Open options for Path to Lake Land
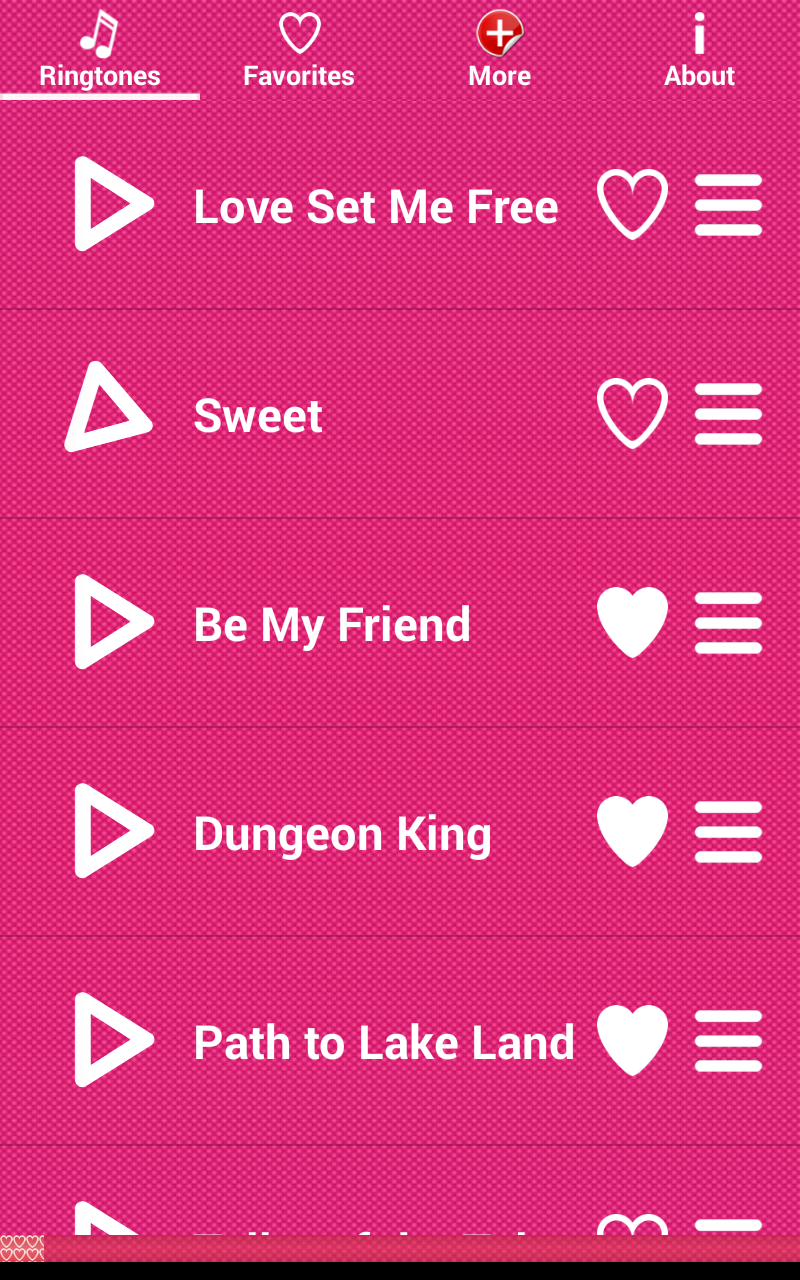 [x=728, y=1041]
